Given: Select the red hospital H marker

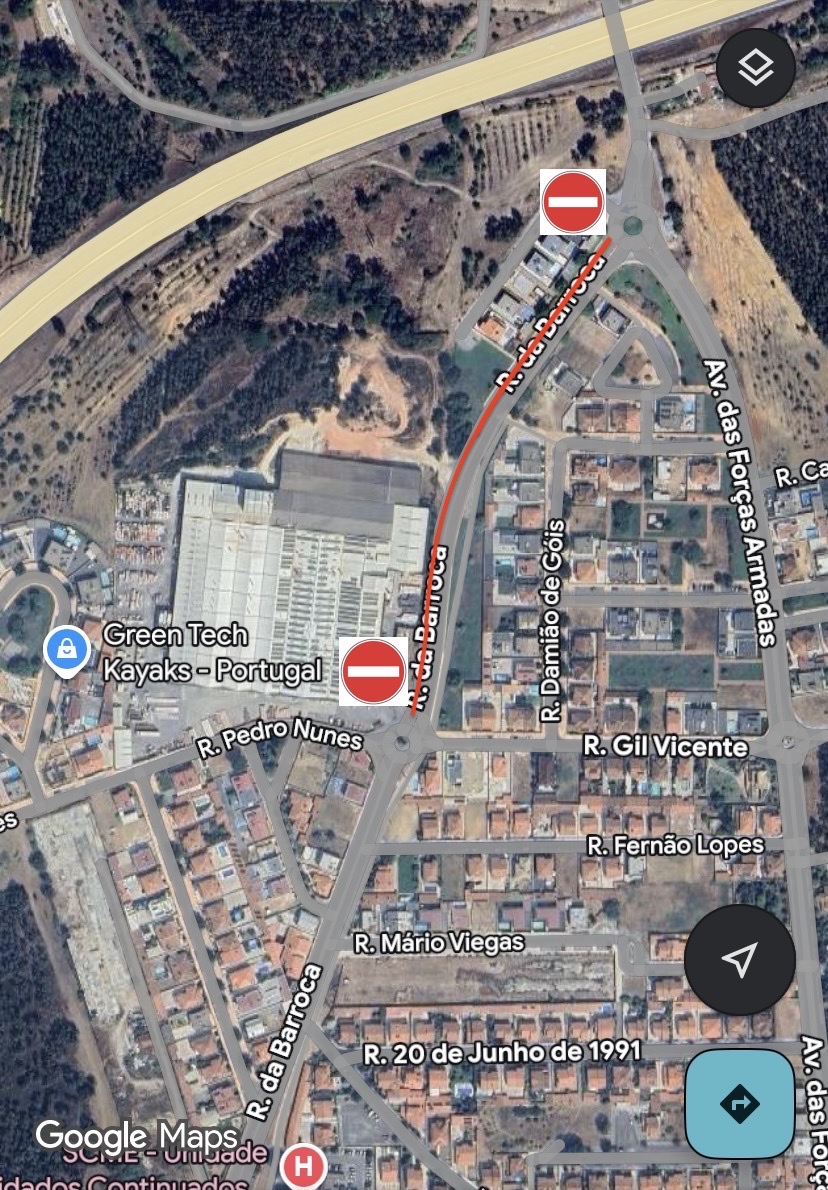Looking at the screenshot, I should point(303,1166).
